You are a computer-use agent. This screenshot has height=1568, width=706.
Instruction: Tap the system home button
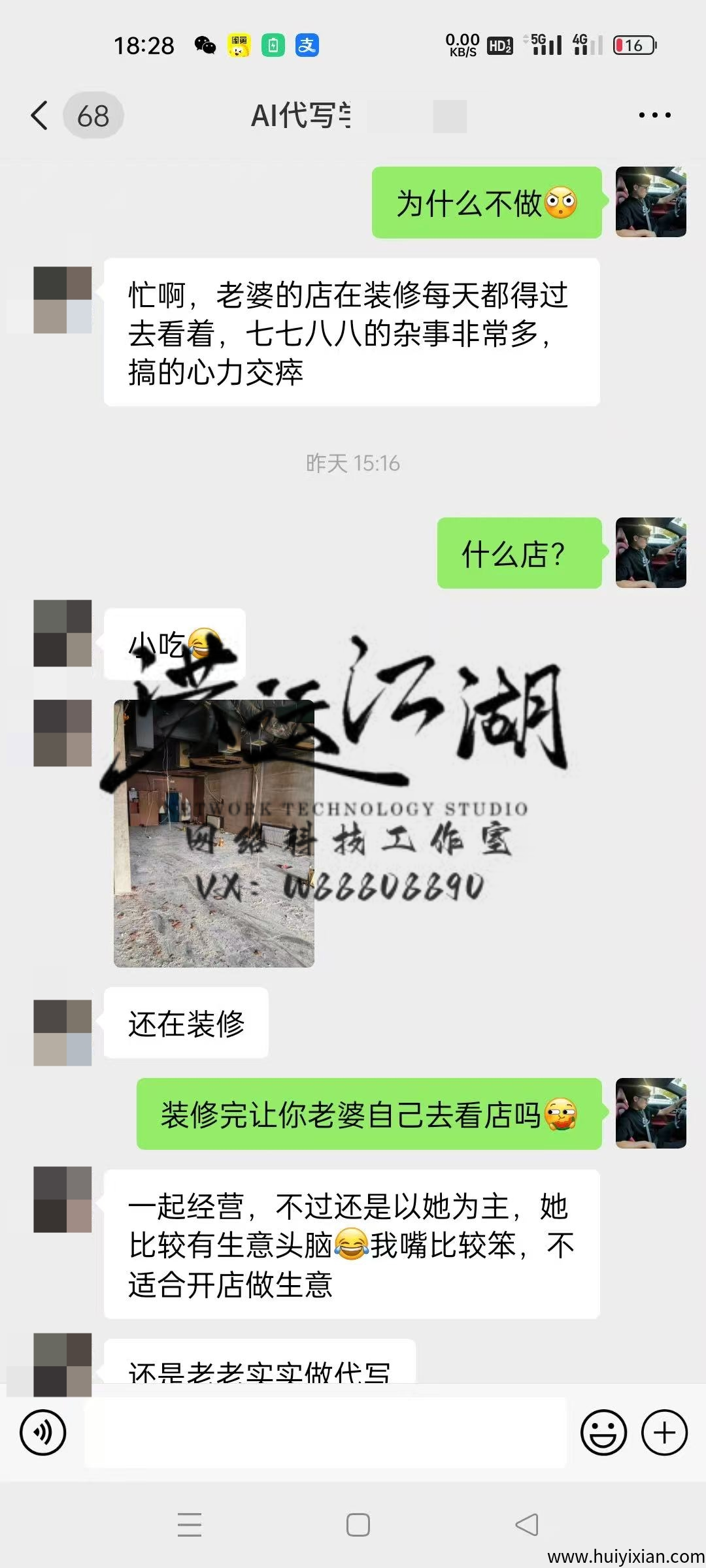click(x=358, y=1525)
